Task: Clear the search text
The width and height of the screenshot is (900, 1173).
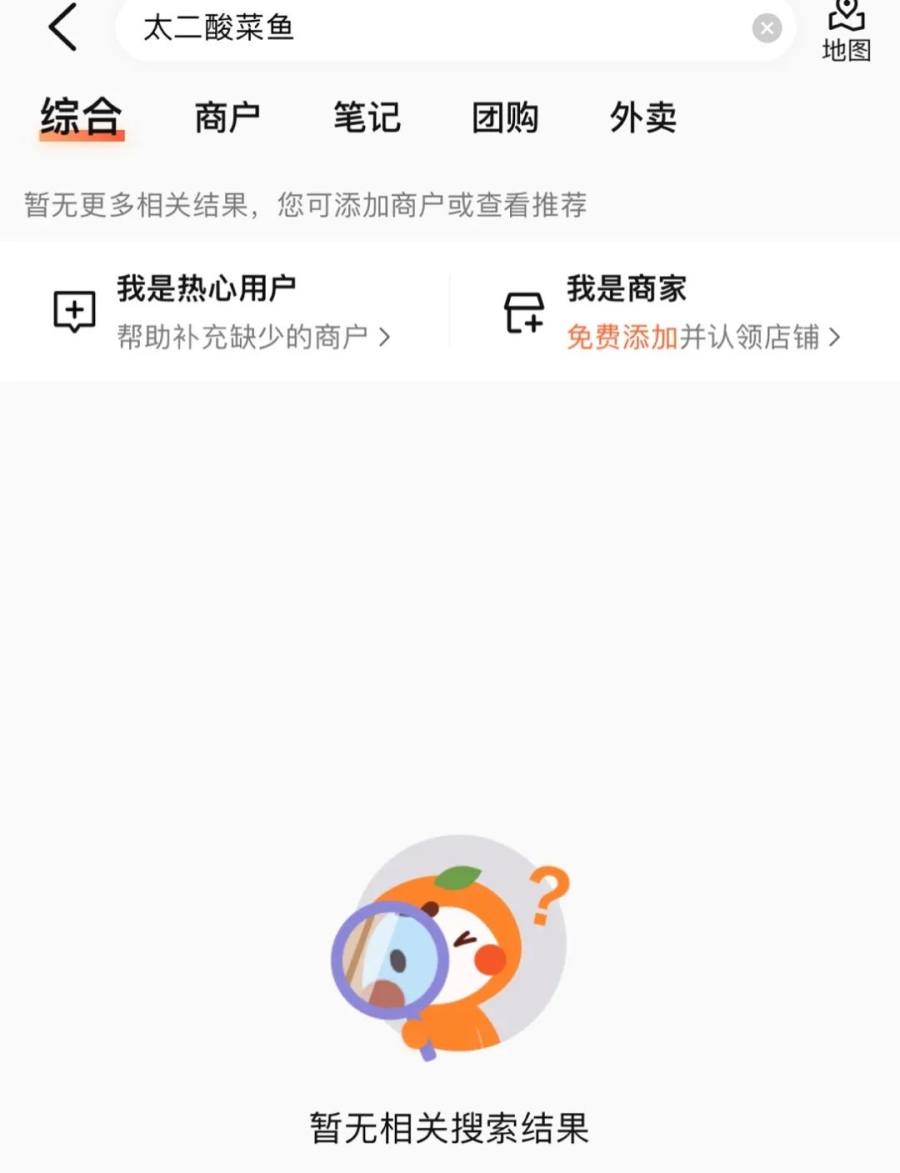Action: (767, 28)
